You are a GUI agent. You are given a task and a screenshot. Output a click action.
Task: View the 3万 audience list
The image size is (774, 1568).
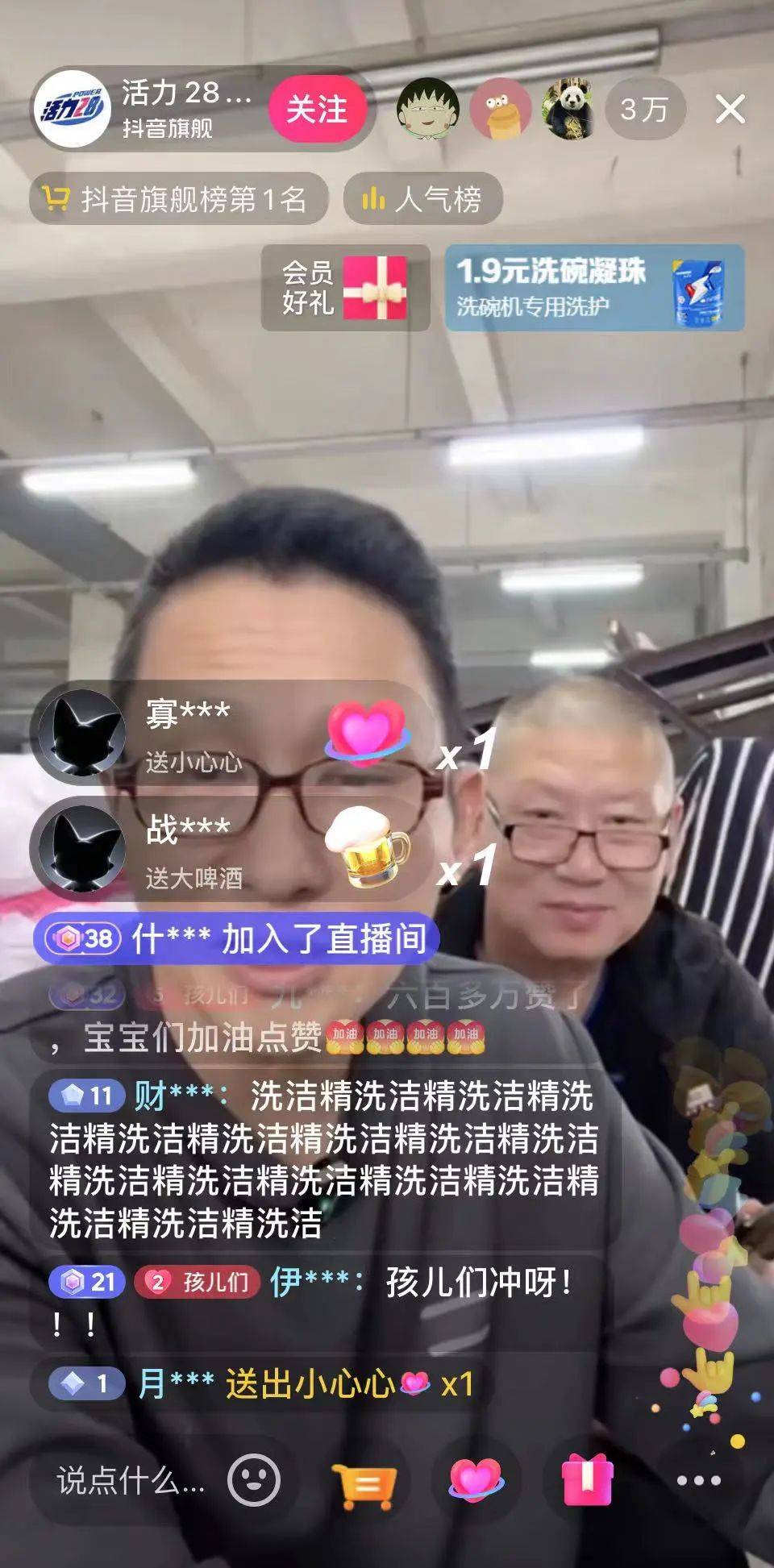(644, 110)
